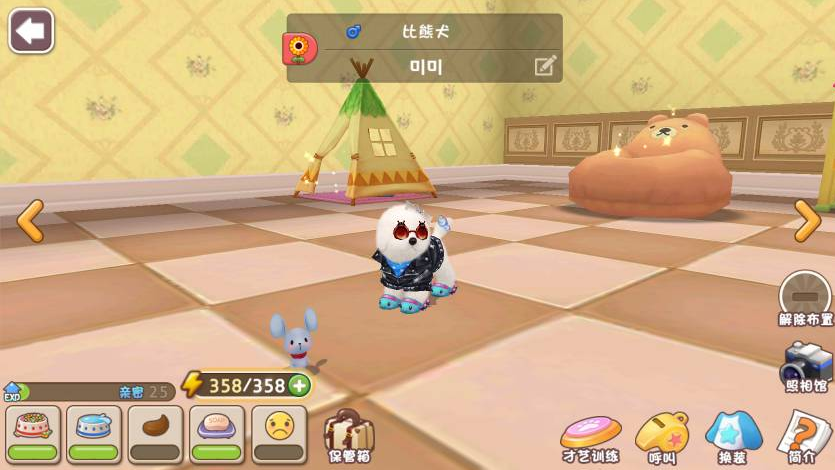Open 换装 to change outfits

(733, 438)
